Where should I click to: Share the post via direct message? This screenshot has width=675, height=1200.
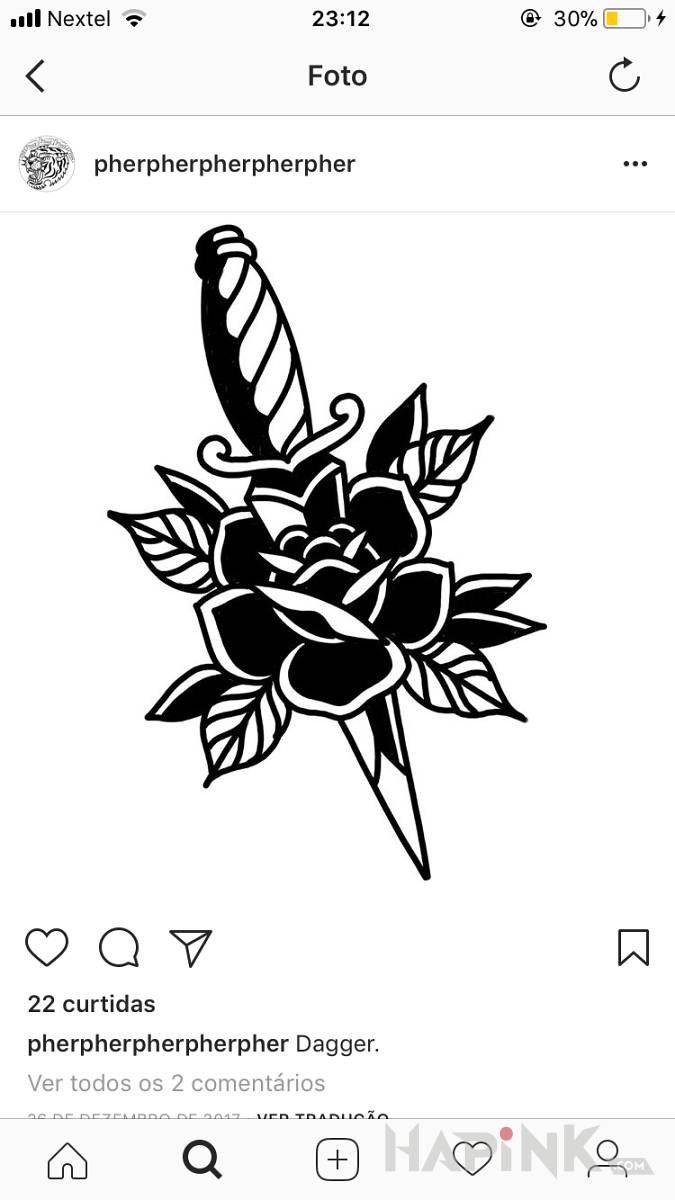click(x=190, y=947)
